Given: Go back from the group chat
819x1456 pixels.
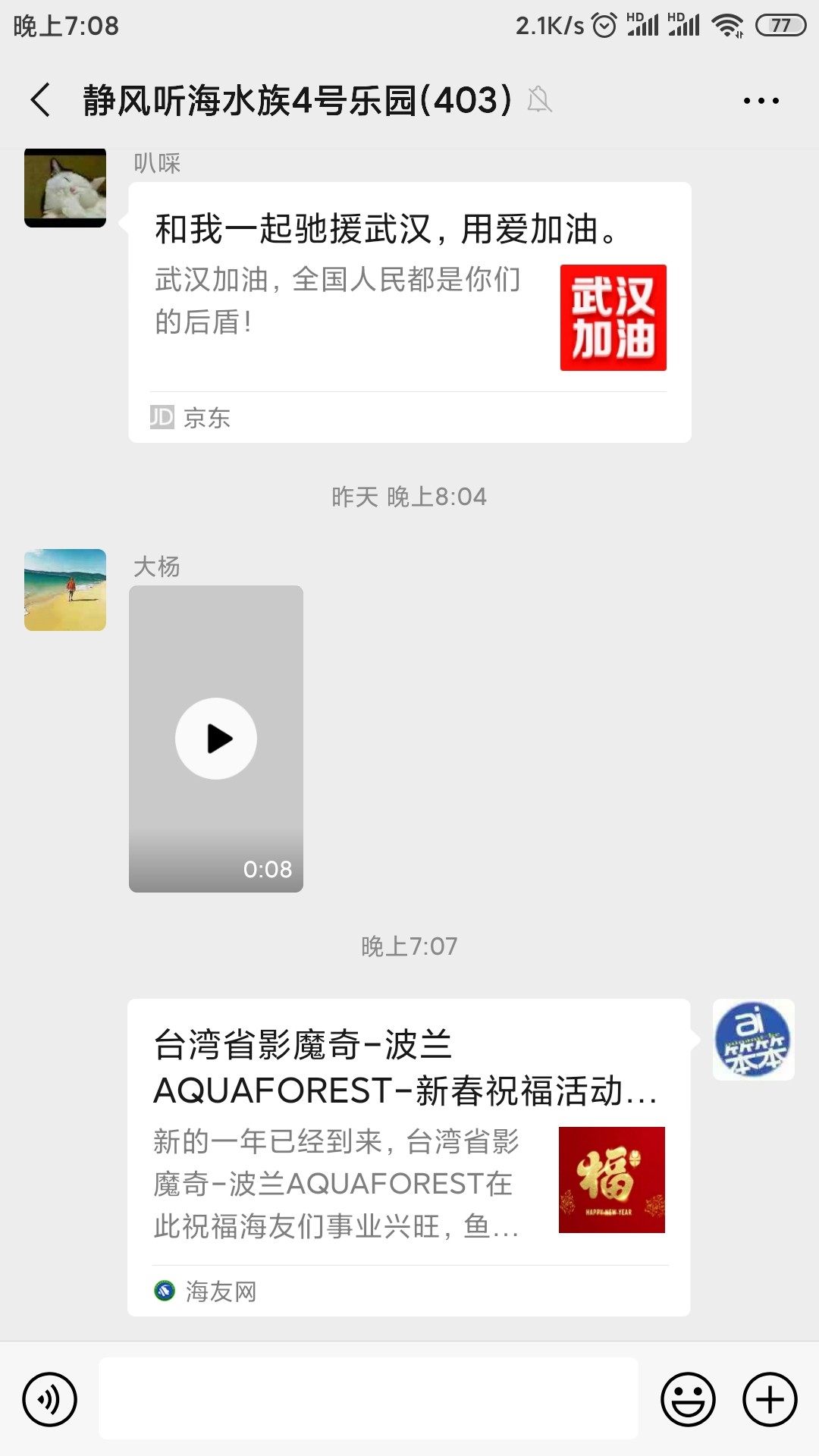Looking at the screenshot, I should [x=41, y=100].
